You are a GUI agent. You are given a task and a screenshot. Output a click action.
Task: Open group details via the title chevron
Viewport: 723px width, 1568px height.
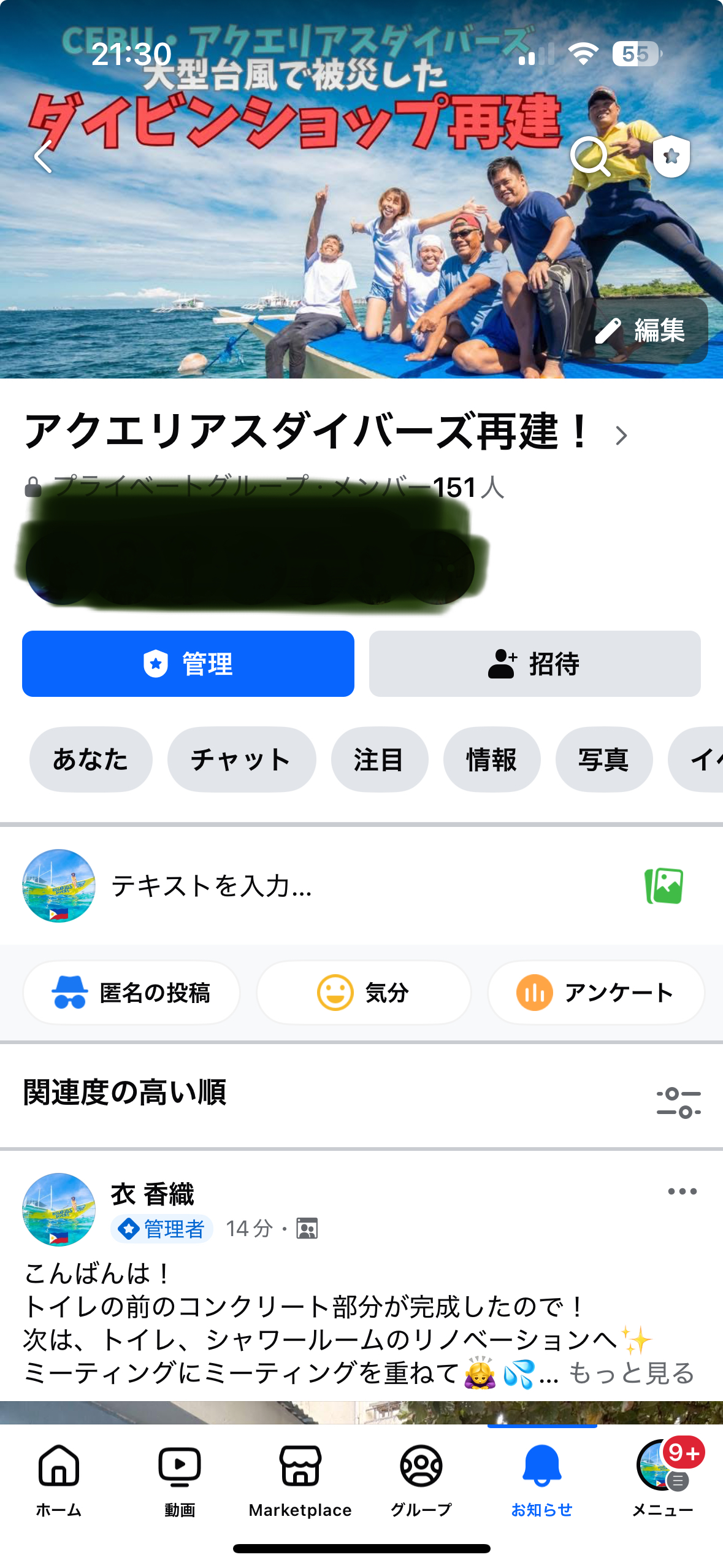pyautogui.click(x=621, y=436)
